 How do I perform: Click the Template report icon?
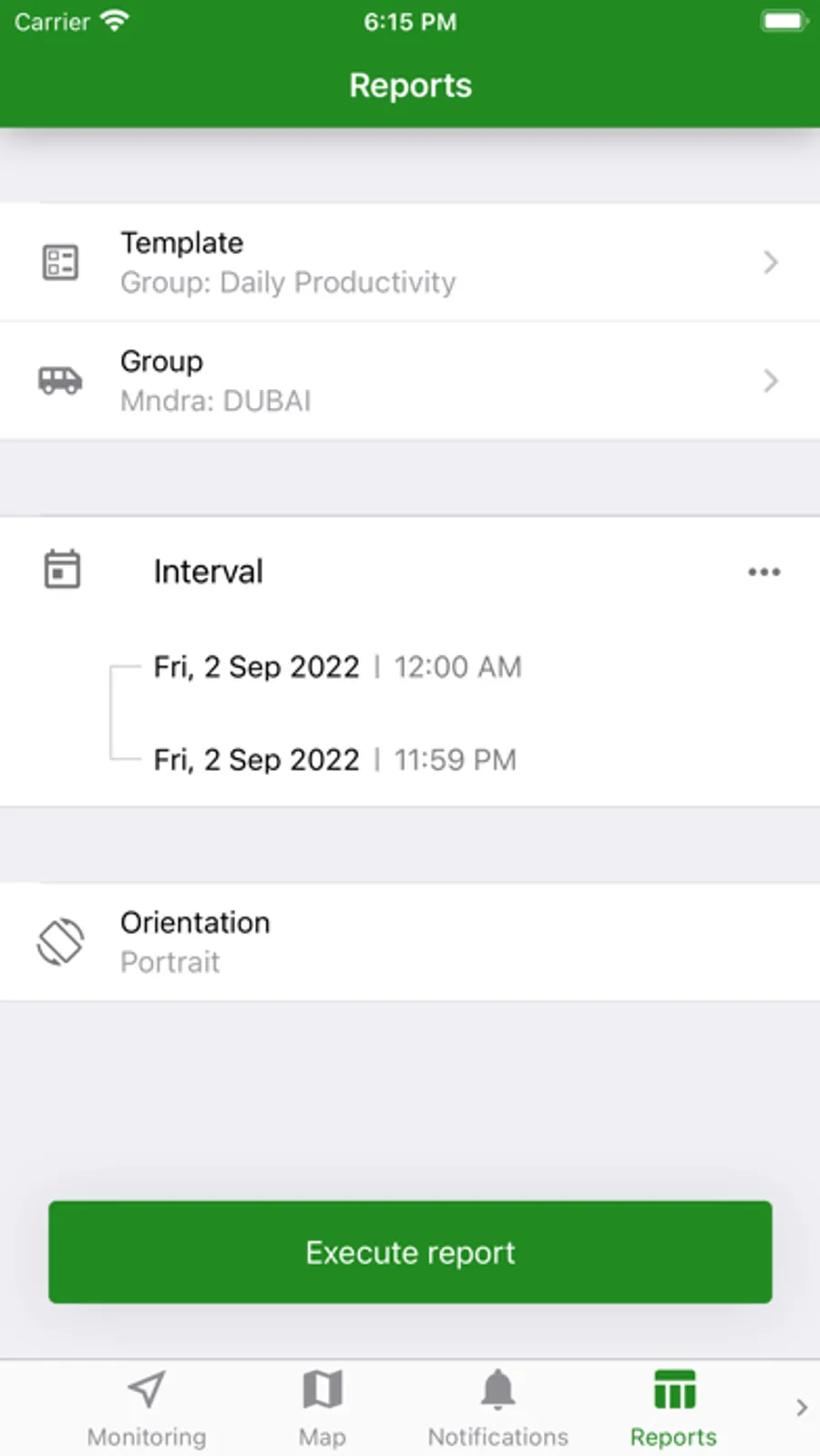[x=61, y=261]
